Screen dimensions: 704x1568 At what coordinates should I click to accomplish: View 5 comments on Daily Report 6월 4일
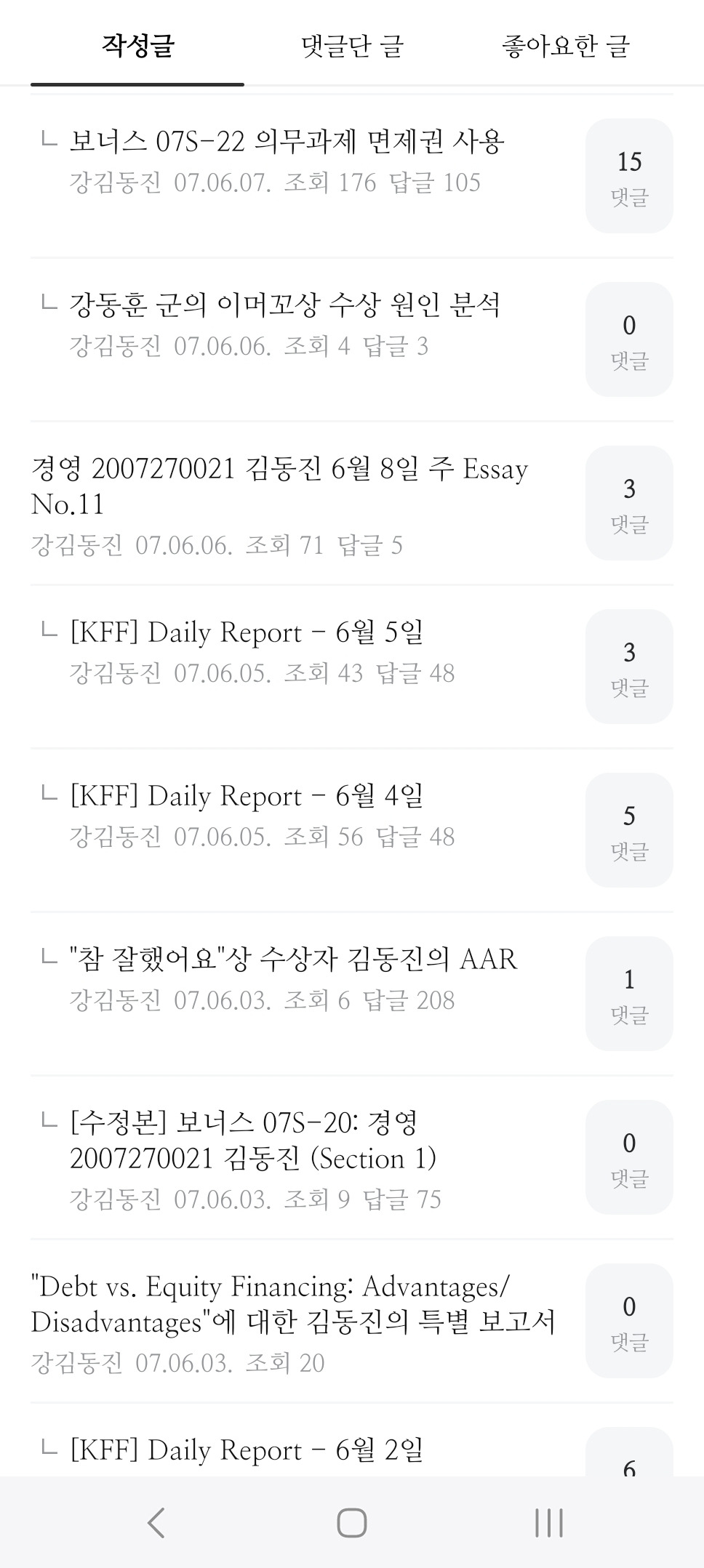[629, 830]
